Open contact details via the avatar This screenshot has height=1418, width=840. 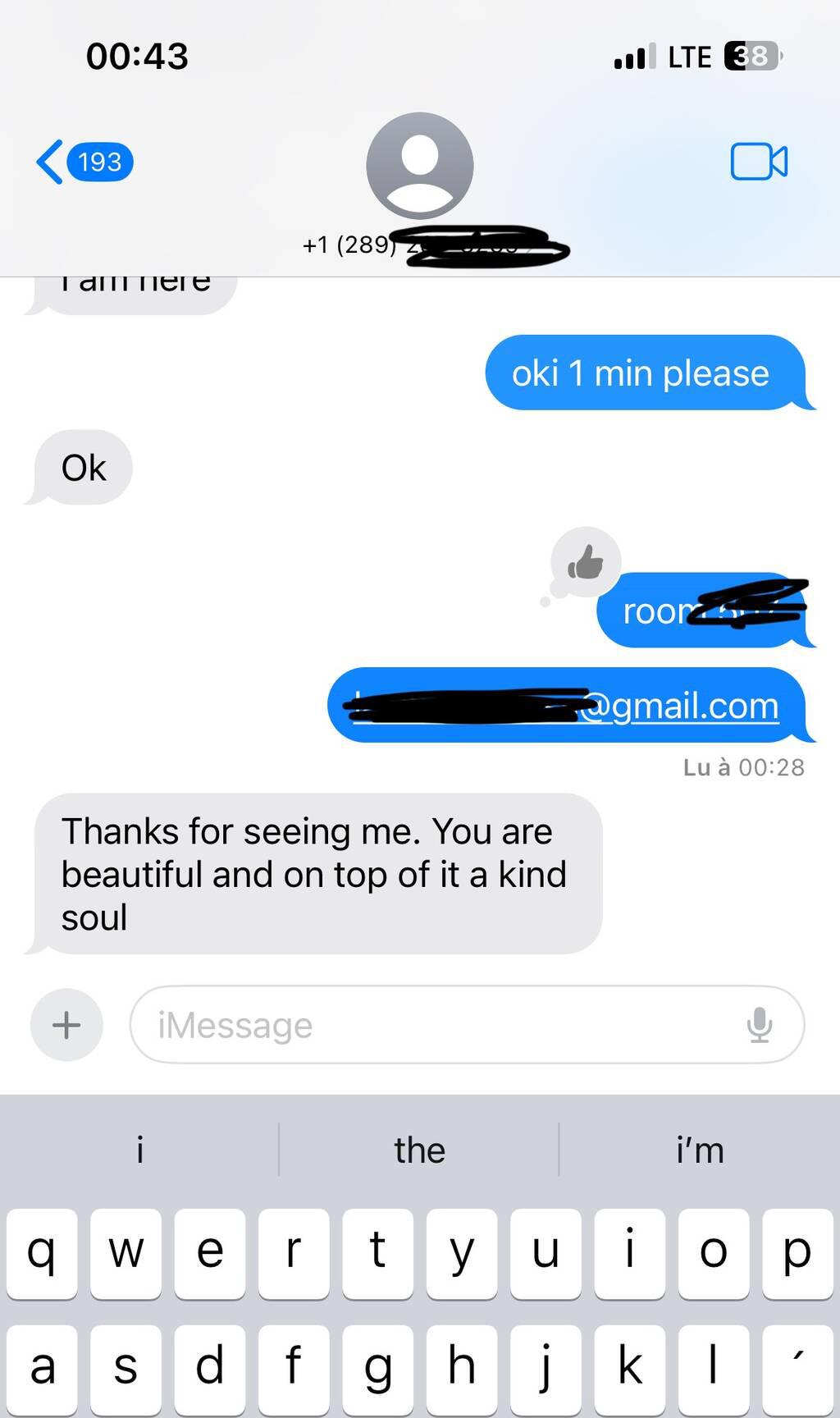tap(419, 166)
